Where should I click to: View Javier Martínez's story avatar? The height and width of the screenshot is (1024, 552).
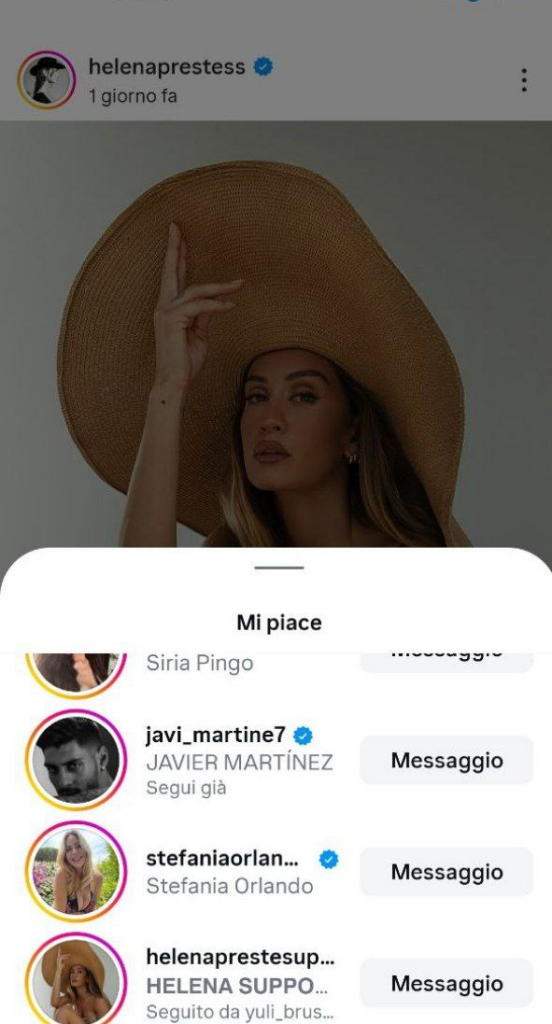pyautogui.click(x=76, y=760)
